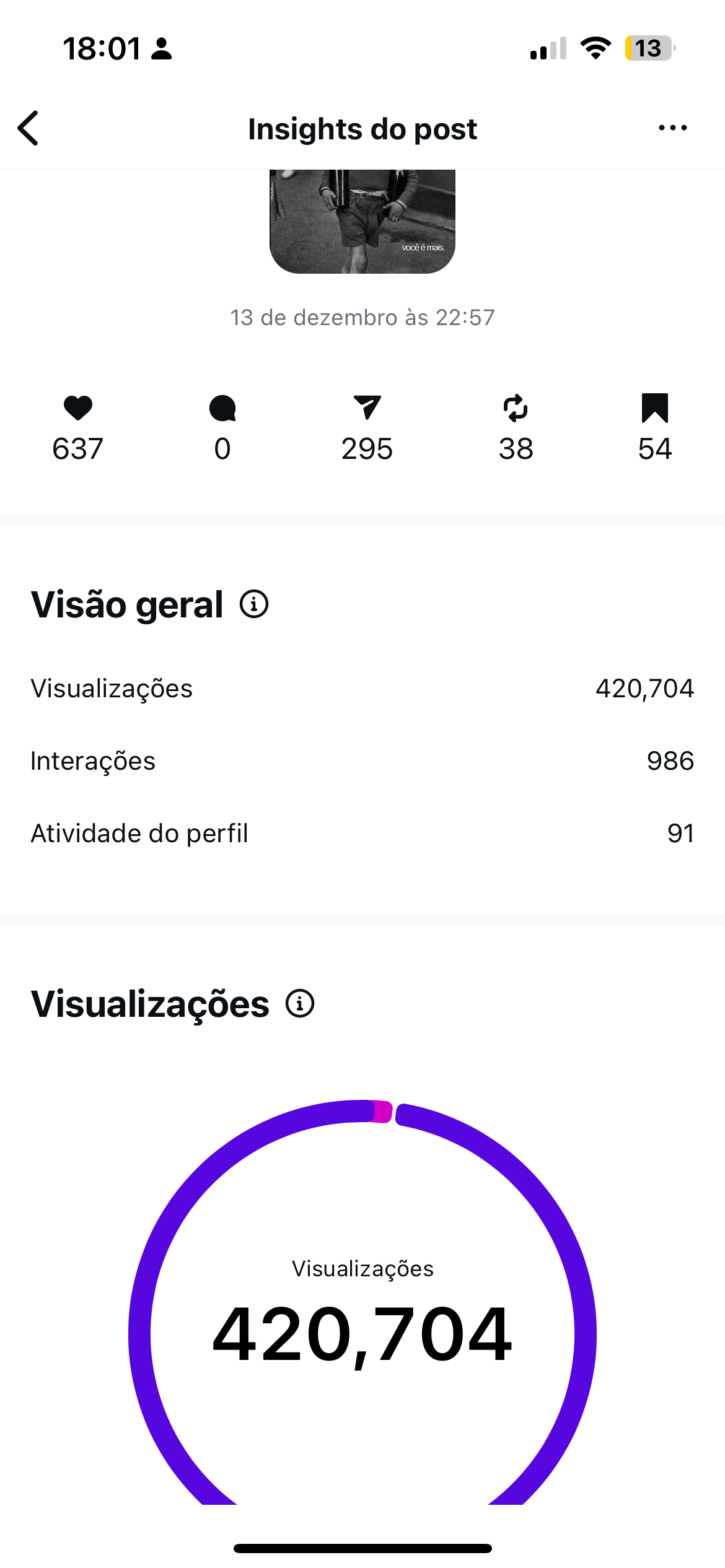Show info about Visão geral

[254, 604]
